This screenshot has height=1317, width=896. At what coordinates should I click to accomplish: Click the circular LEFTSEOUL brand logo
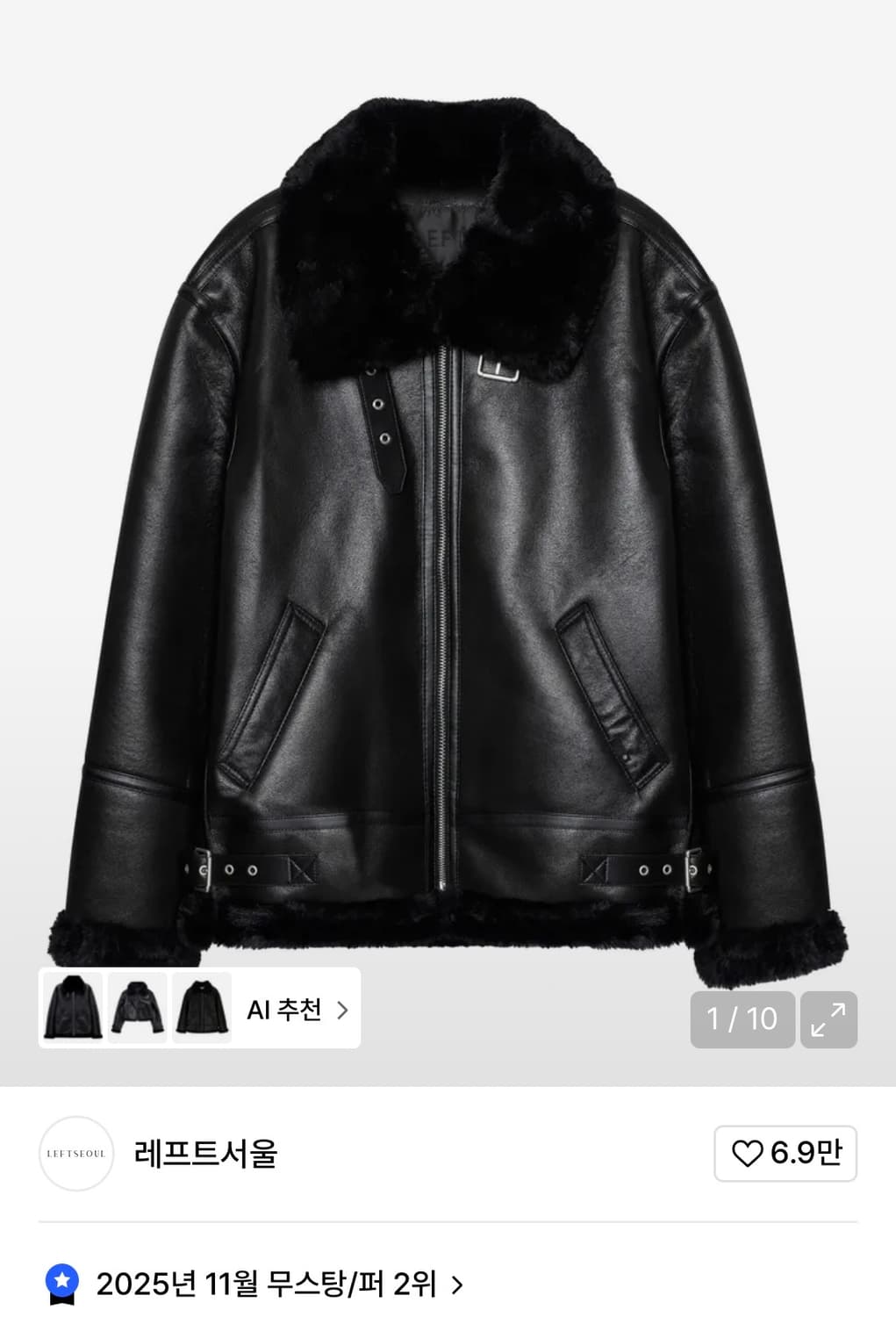click(x=75, y=1155)
